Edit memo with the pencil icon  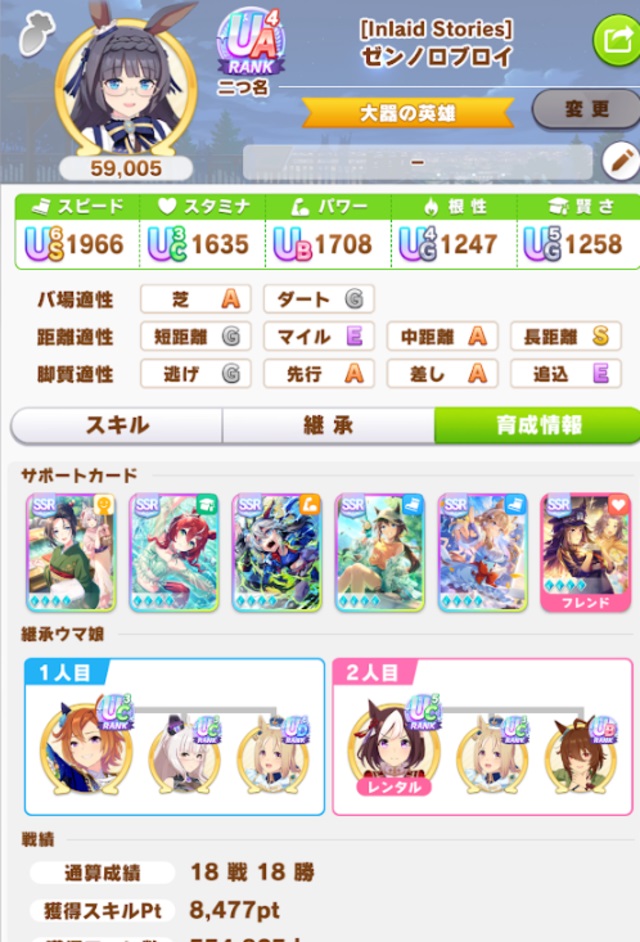pyautogui.click(x=621, y=161)
